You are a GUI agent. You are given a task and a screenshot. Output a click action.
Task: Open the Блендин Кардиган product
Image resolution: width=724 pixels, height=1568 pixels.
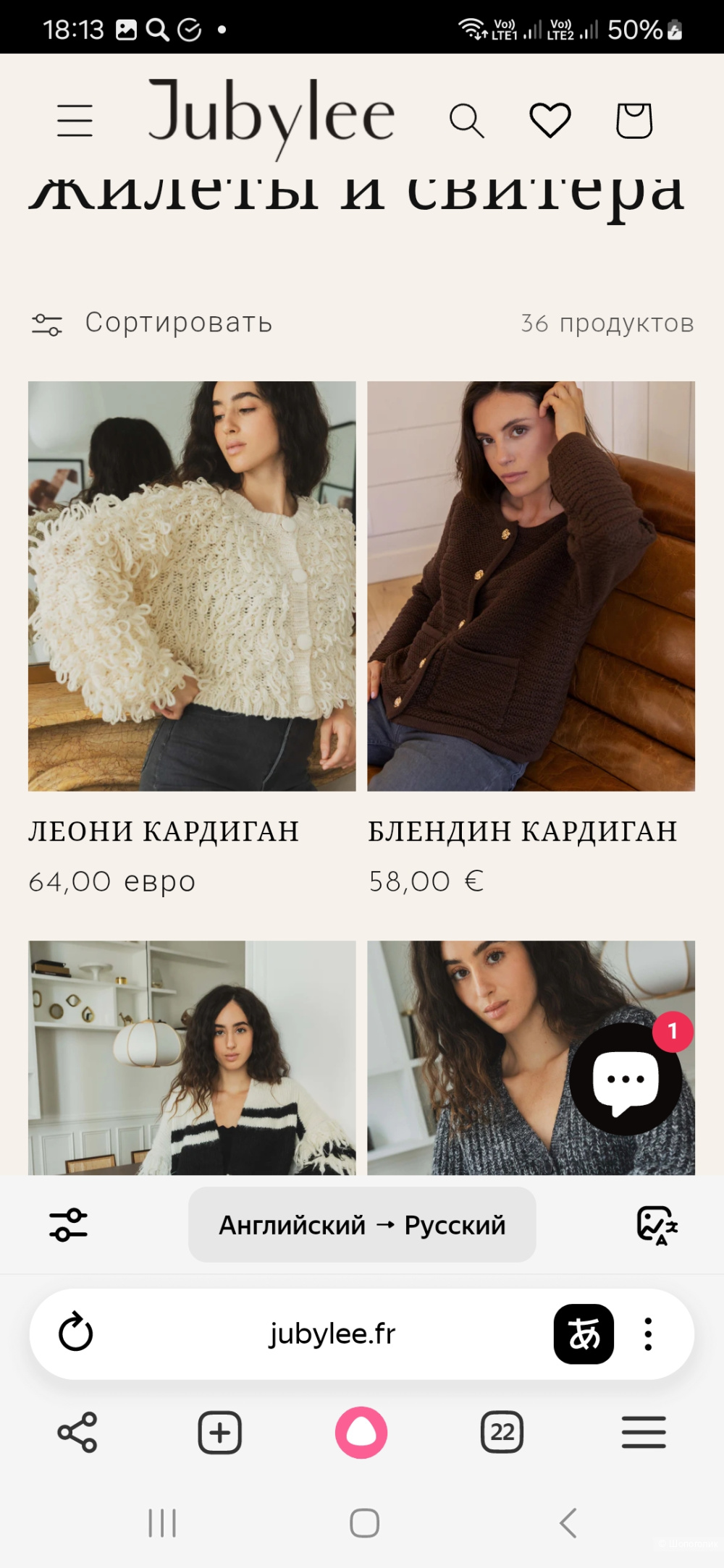[531, 586]
